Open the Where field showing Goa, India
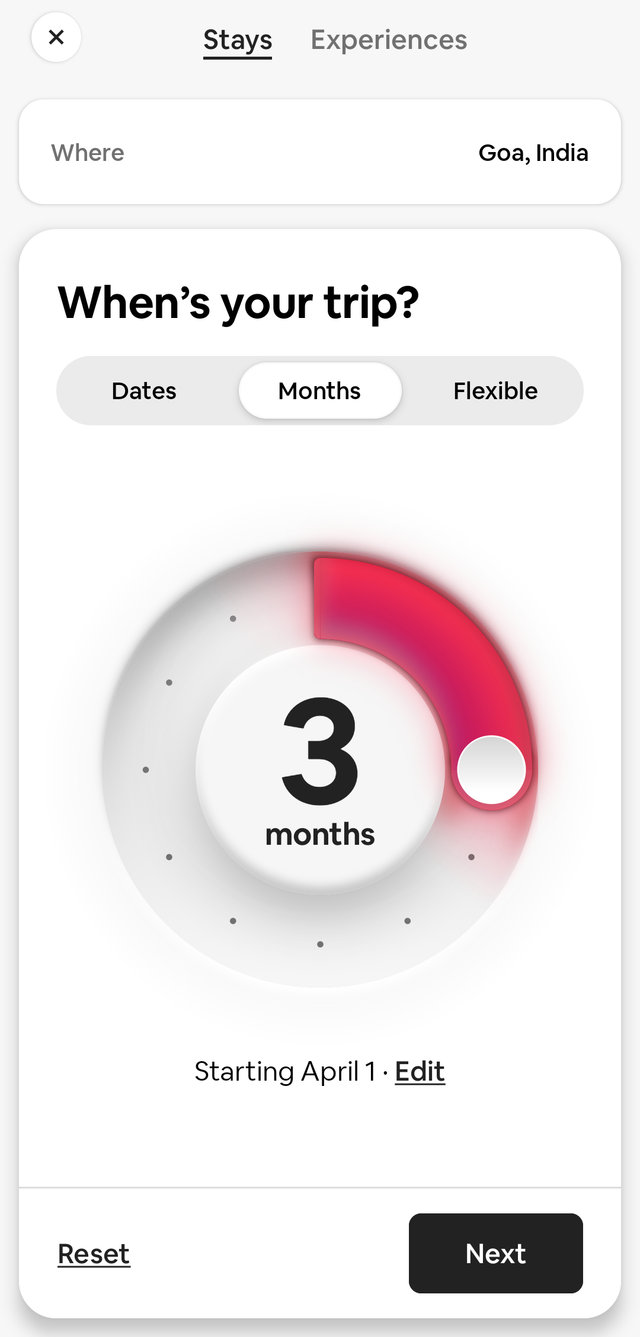This screenshot has width=640, height=1337. tap(320, 153)
